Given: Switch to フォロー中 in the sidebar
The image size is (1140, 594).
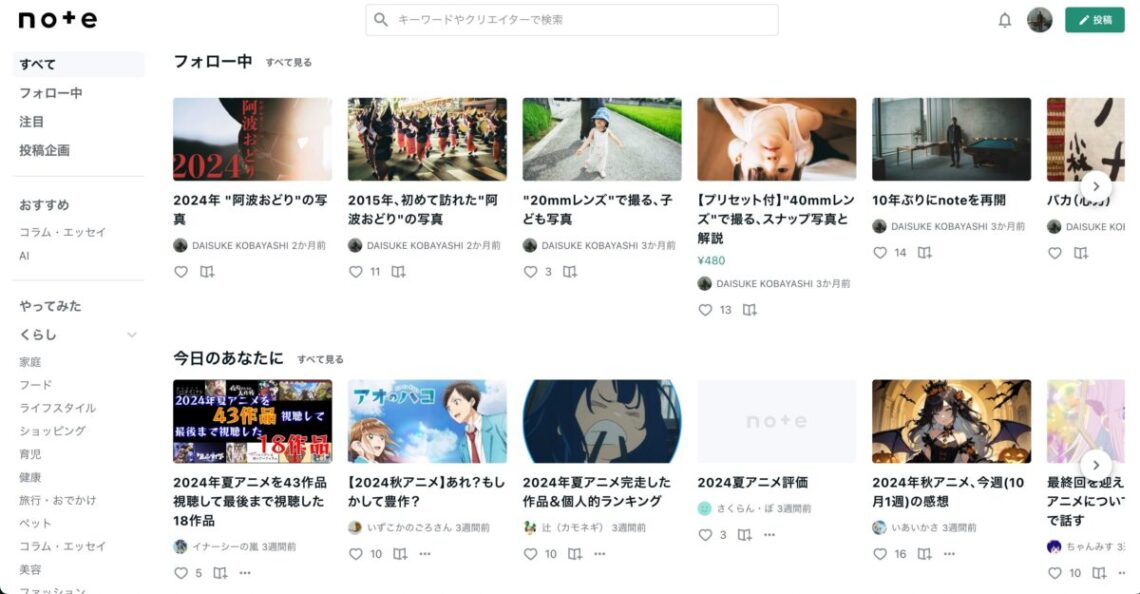Looking at the screenshot, I should click(x=51, y=93).
